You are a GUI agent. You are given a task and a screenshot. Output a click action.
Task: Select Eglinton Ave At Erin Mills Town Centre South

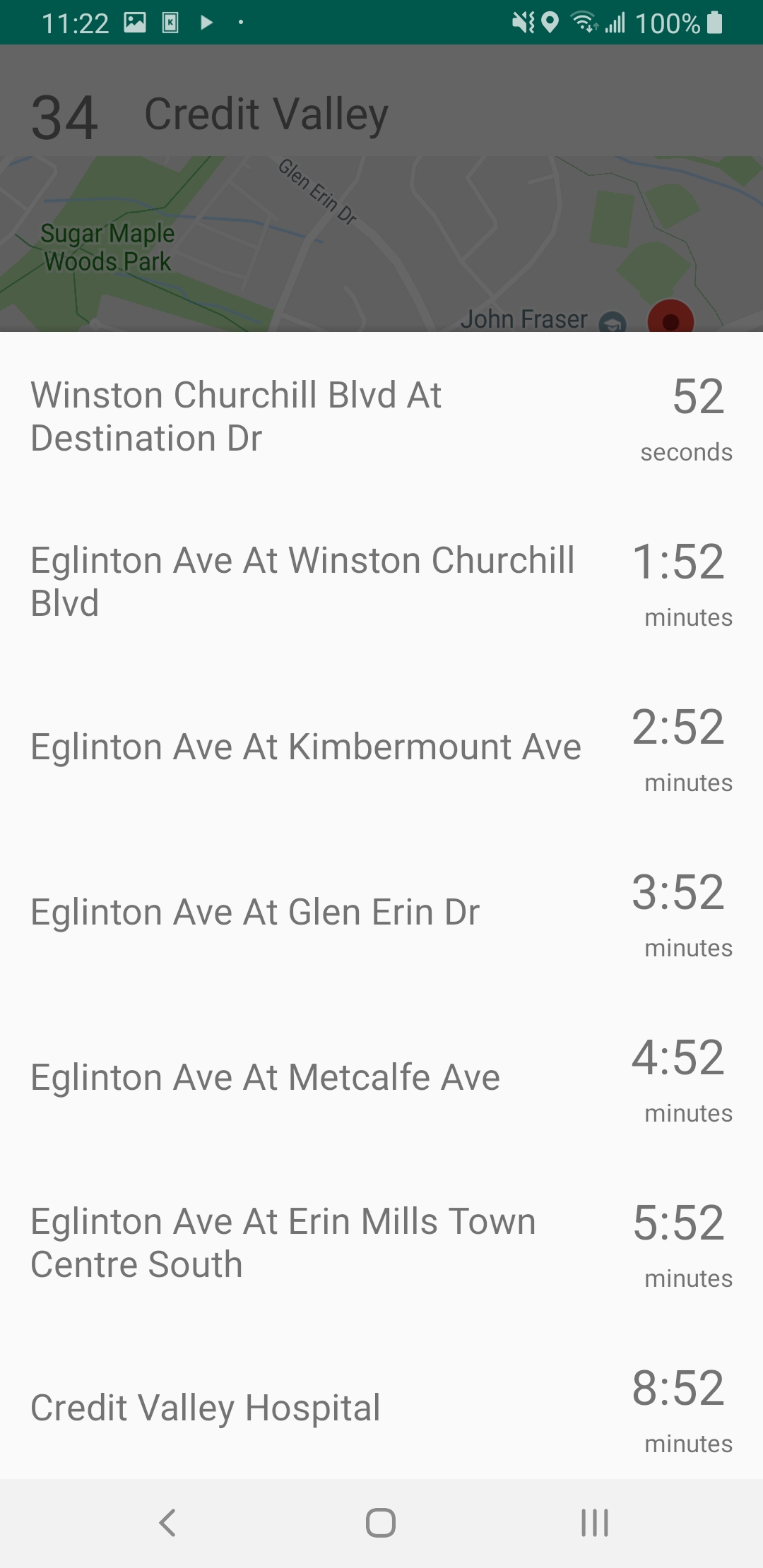tap(283, 1242)
